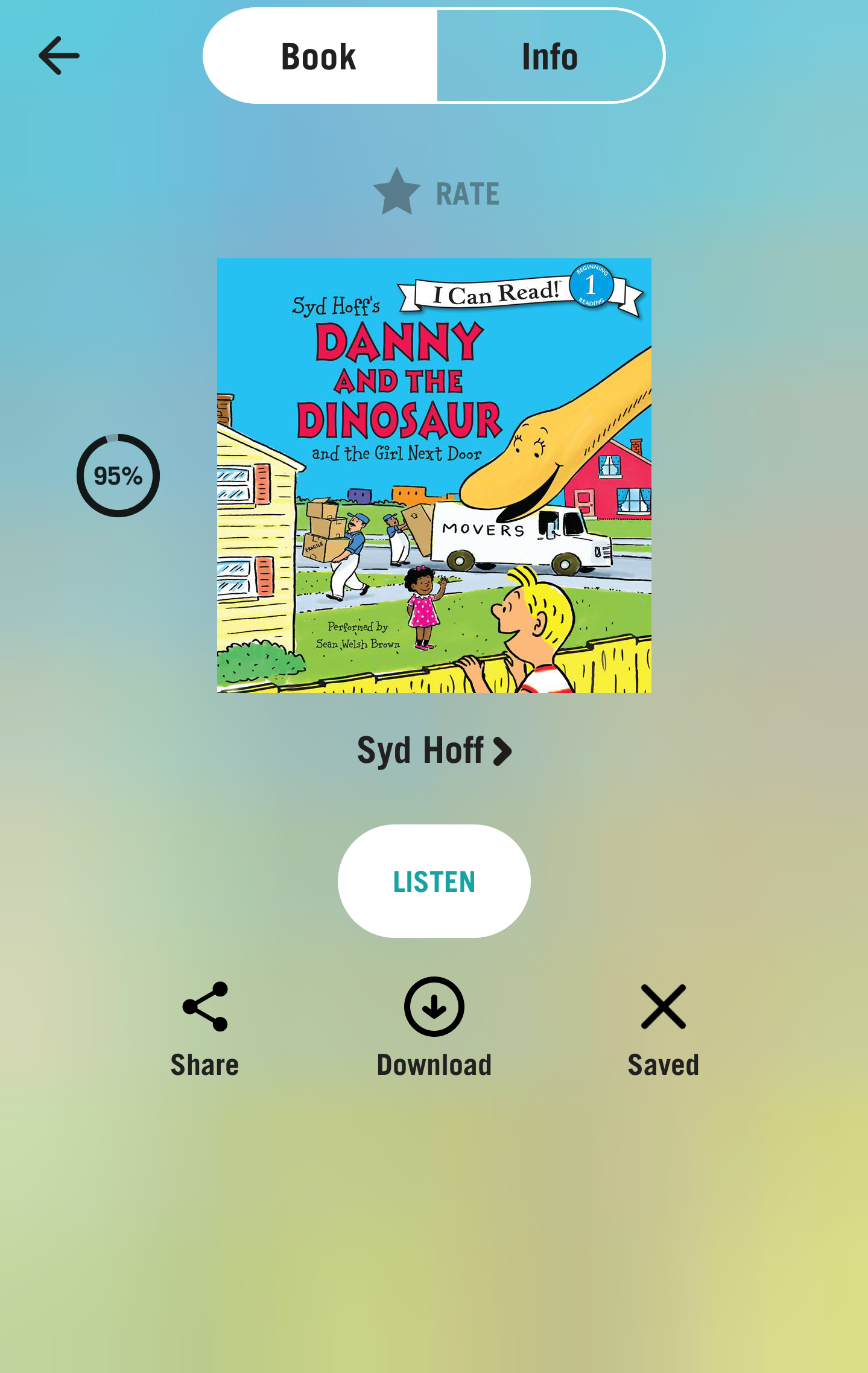Switch to the Info tab

[x=550, y=56]
